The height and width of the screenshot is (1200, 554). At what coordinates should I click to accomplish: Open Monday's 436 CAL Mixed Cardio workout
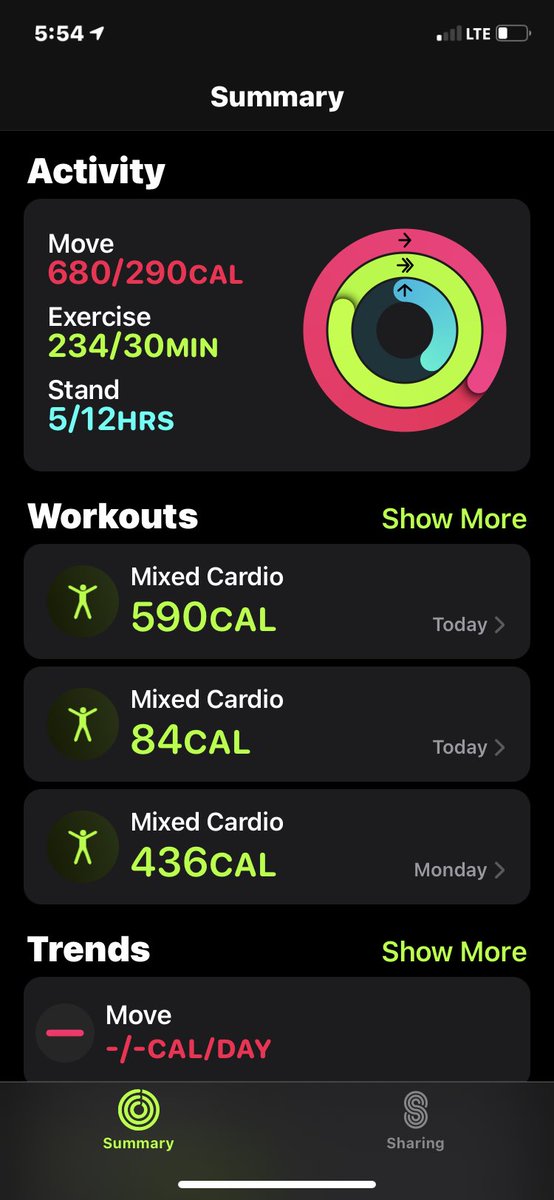[x=277, y=847]
